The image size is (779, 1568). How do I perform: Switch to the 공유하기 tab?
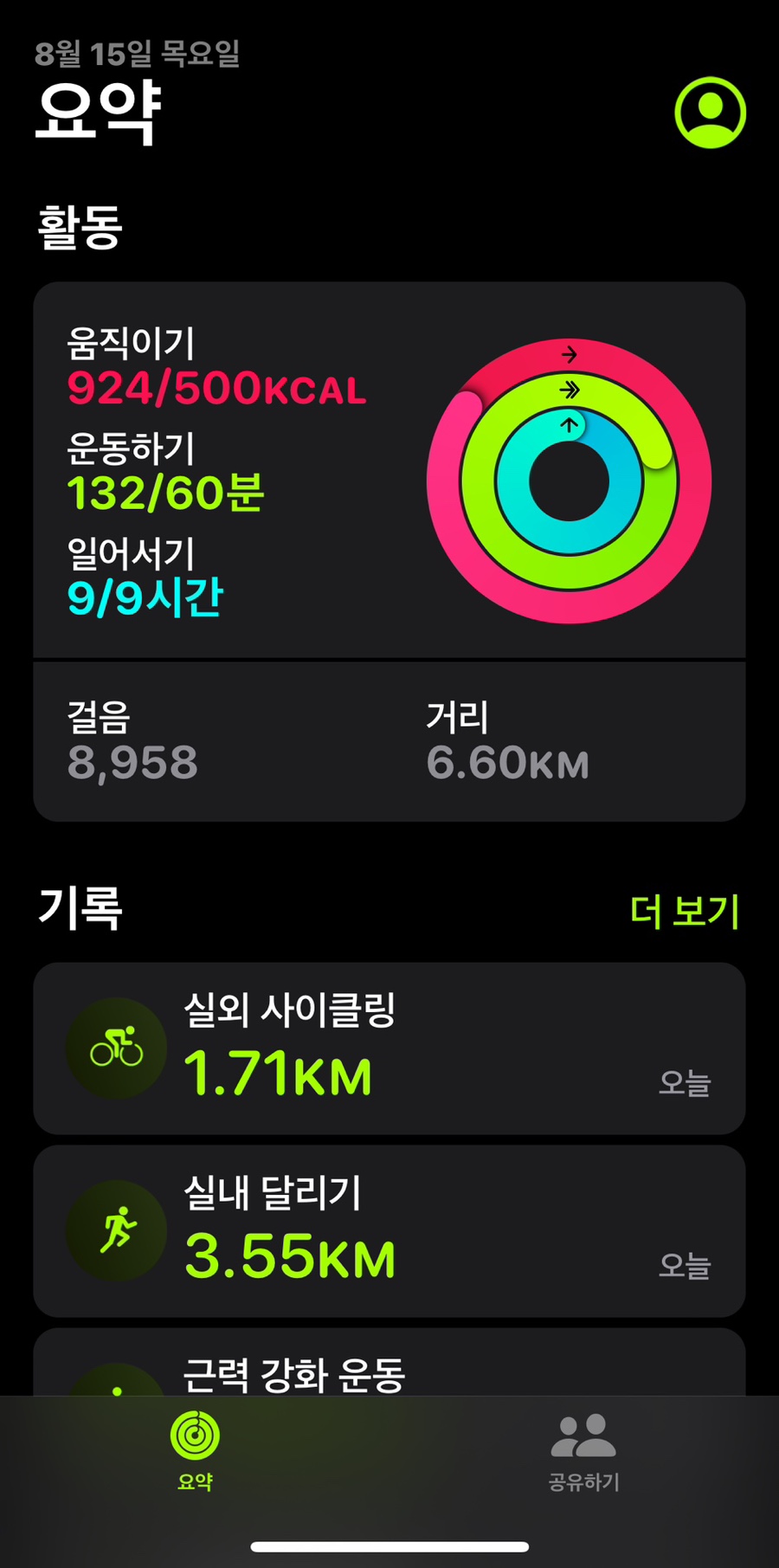coord(583,1451)
